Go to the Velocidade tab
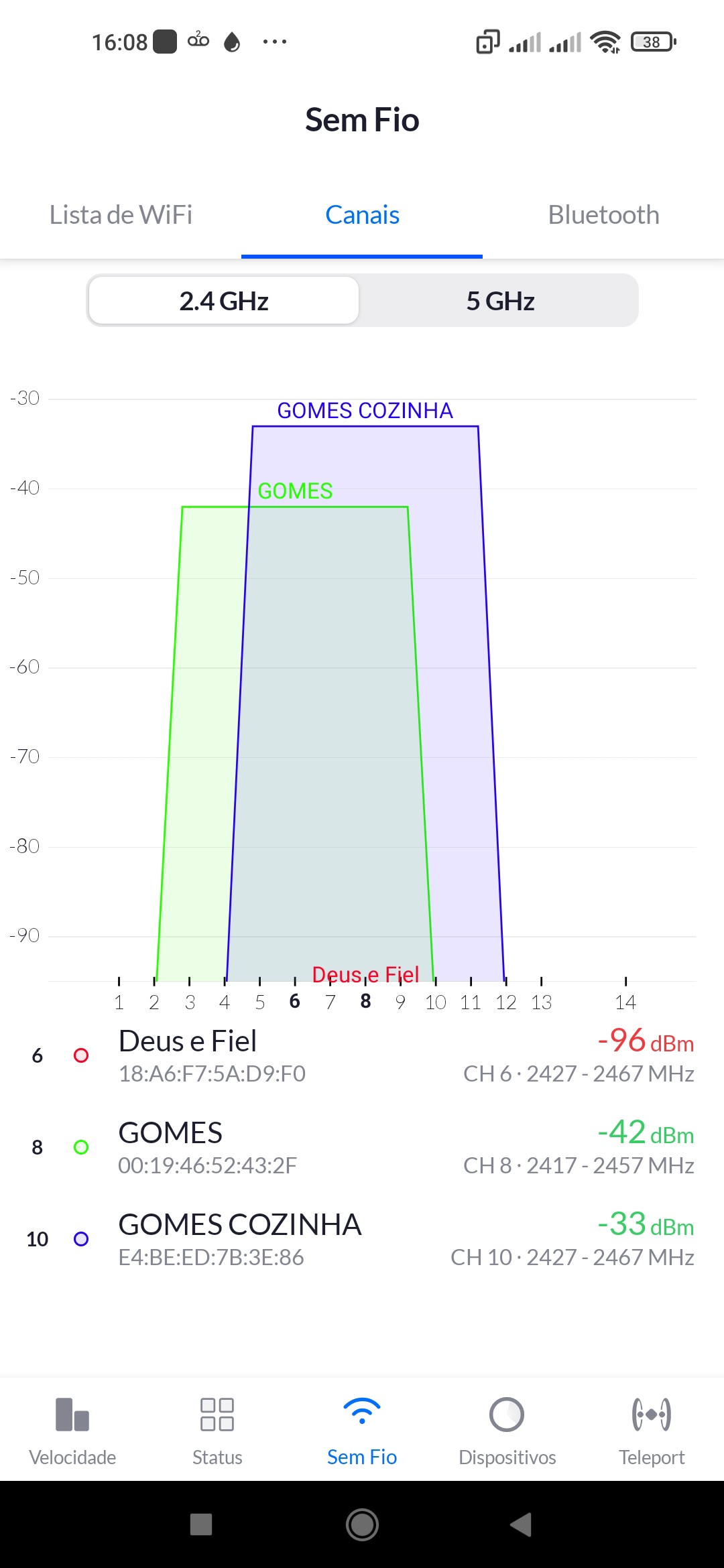The width and height of the screenshot is (724, 1568). tap(72, 1430)
